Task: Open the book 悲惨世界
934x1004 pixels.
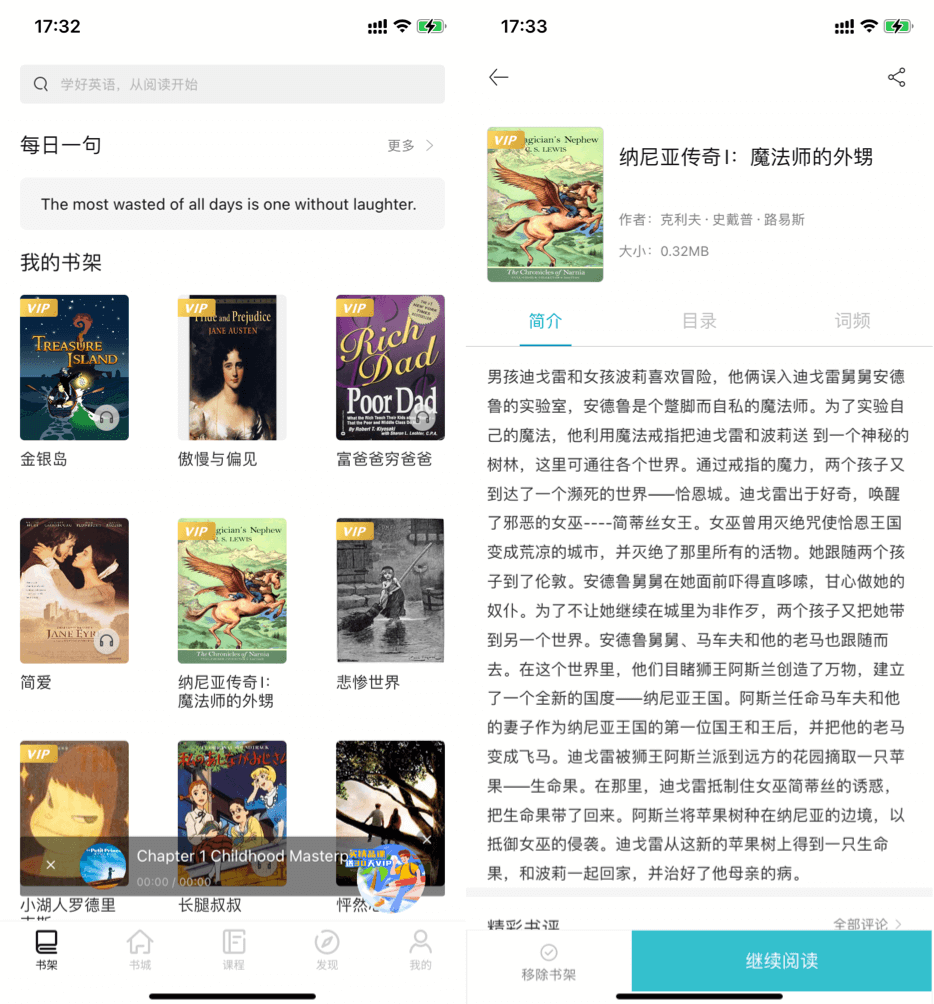Action: pyautogui.click(x=390, y=590)
